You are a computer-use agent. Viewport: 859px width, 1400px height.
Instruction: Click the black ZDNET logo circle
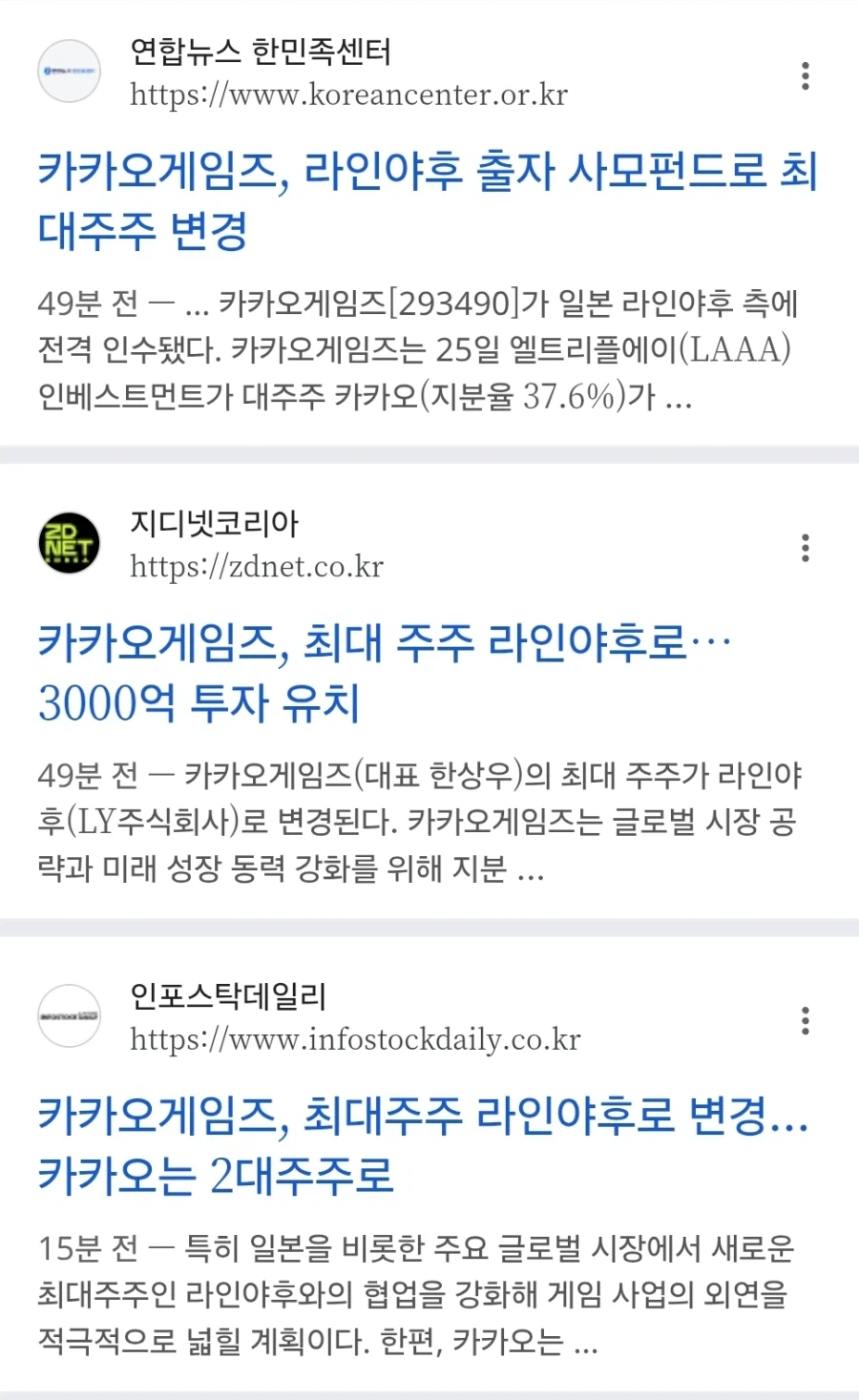[69, 544]
